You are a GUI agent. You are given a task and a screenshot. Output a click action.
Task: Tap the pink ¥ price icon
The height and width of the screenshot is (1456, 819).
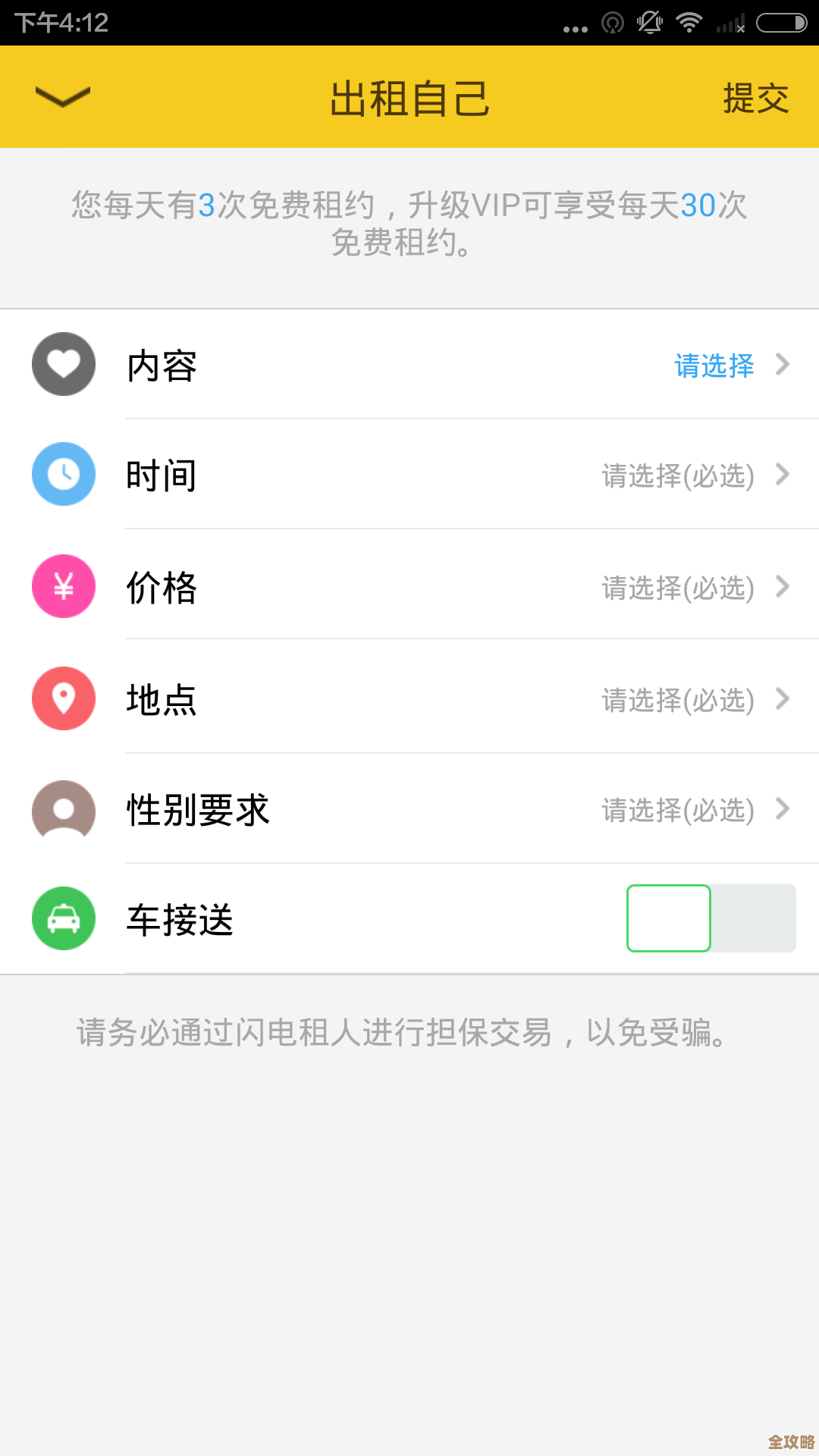63,586
